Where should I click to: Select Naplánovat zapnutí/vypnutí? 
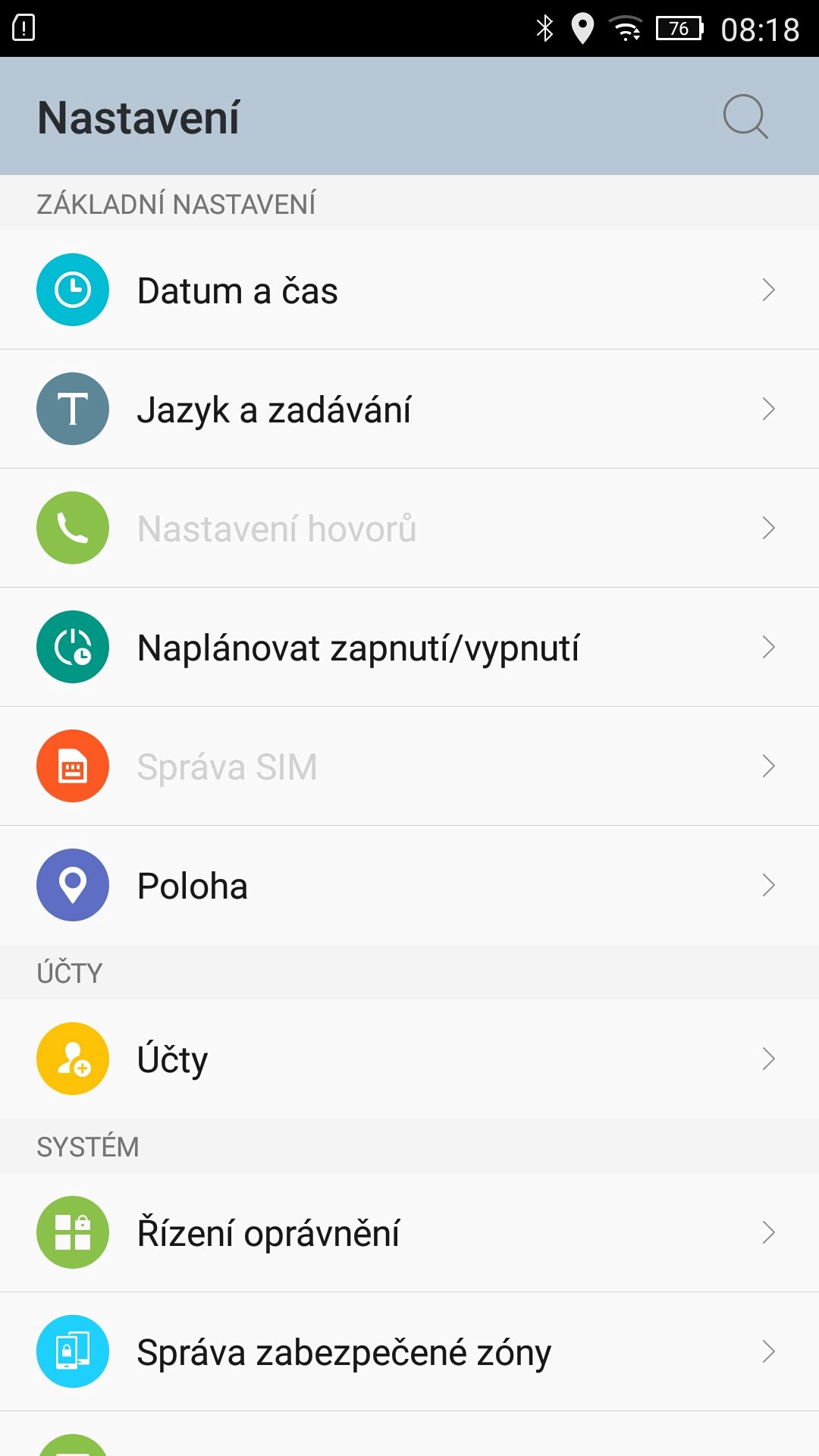[409, 647]
